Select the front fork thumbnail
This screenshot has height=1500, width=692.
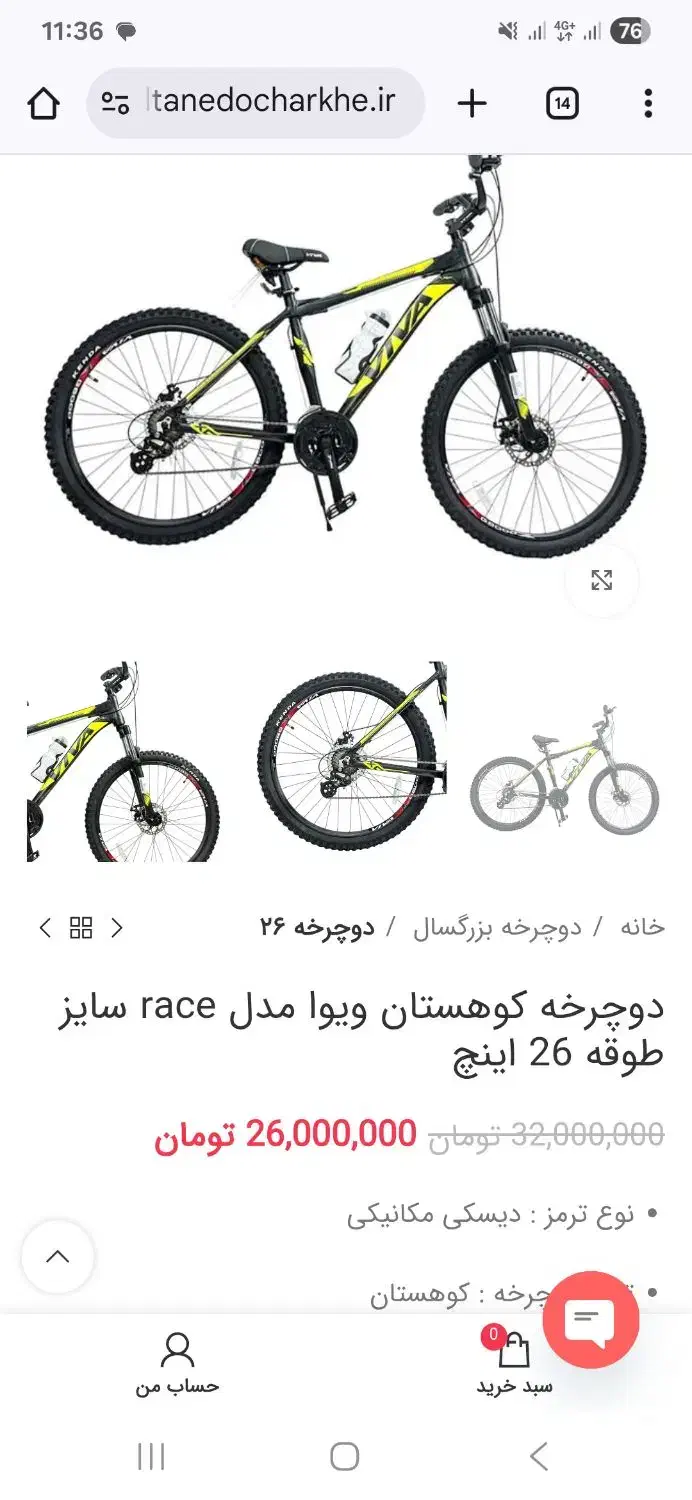pyautogui.click(x=123, y=762)
